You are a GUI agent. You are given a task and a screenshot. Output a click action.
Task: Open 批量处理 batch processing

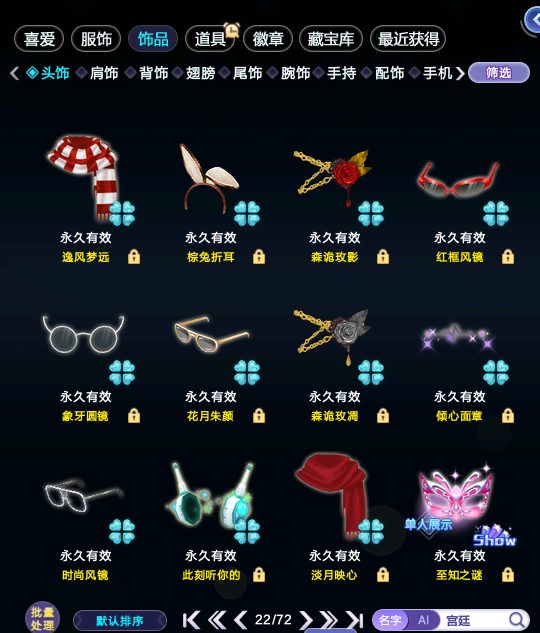point(42,618)
